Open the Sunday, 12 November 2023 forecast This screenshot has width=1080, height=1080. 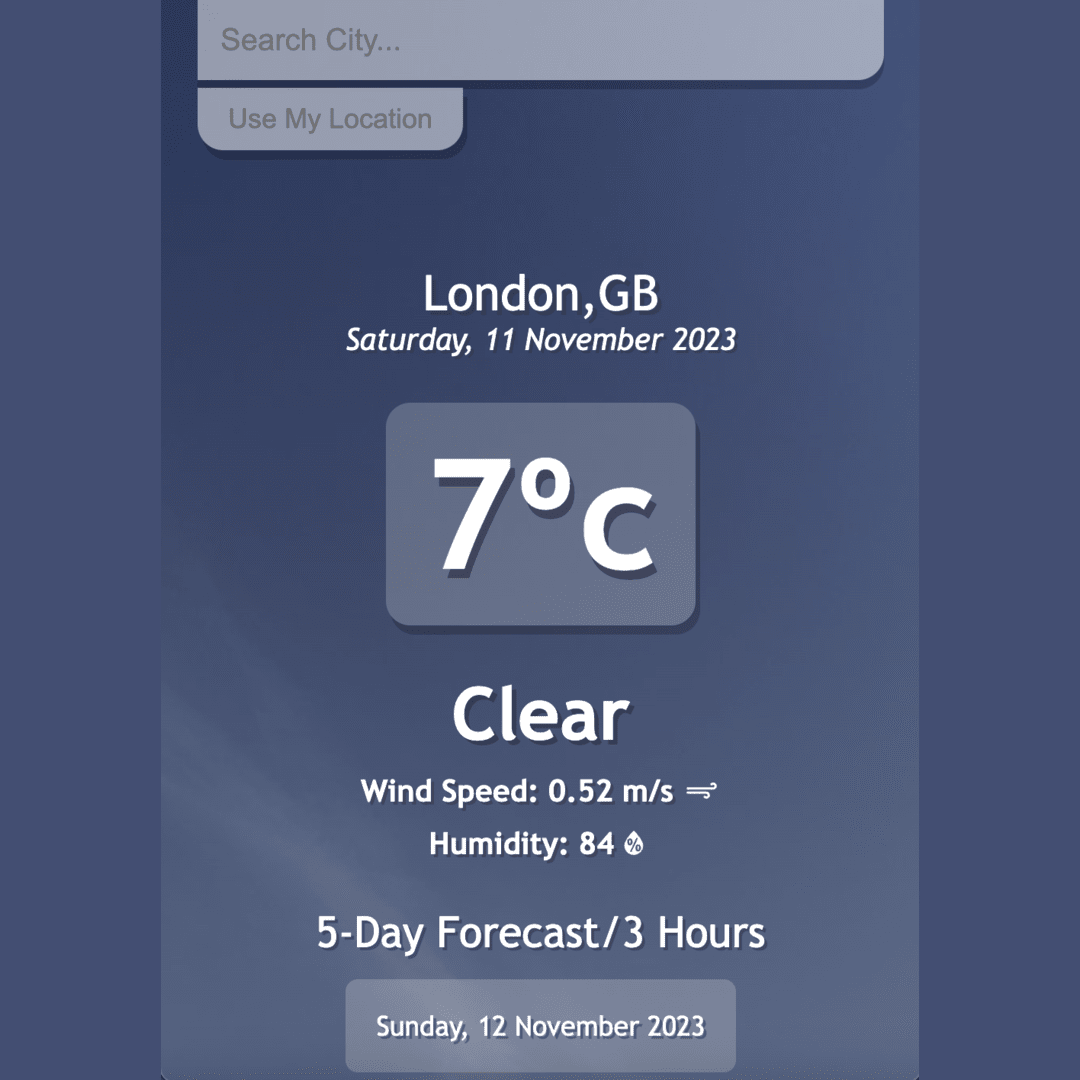coord(540,1026)
